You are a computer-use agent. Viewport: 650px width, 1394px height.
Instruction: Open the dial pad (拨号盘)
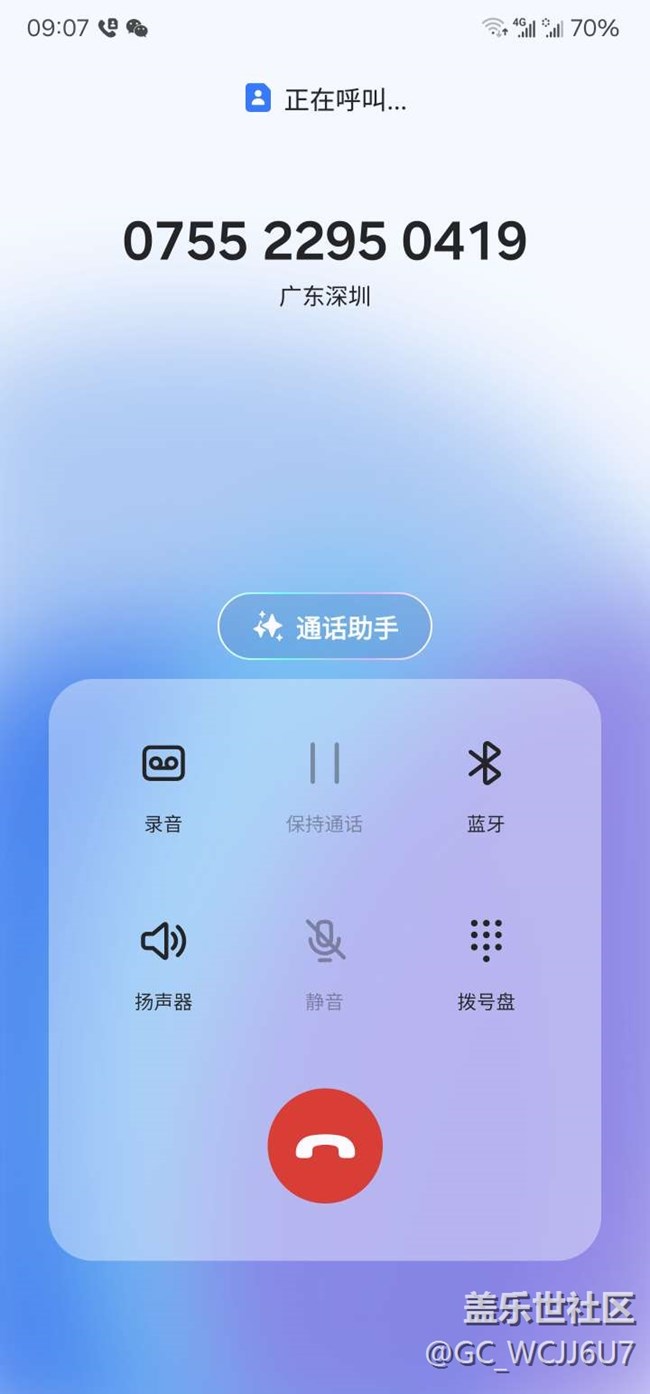click(x=486, y=965)
